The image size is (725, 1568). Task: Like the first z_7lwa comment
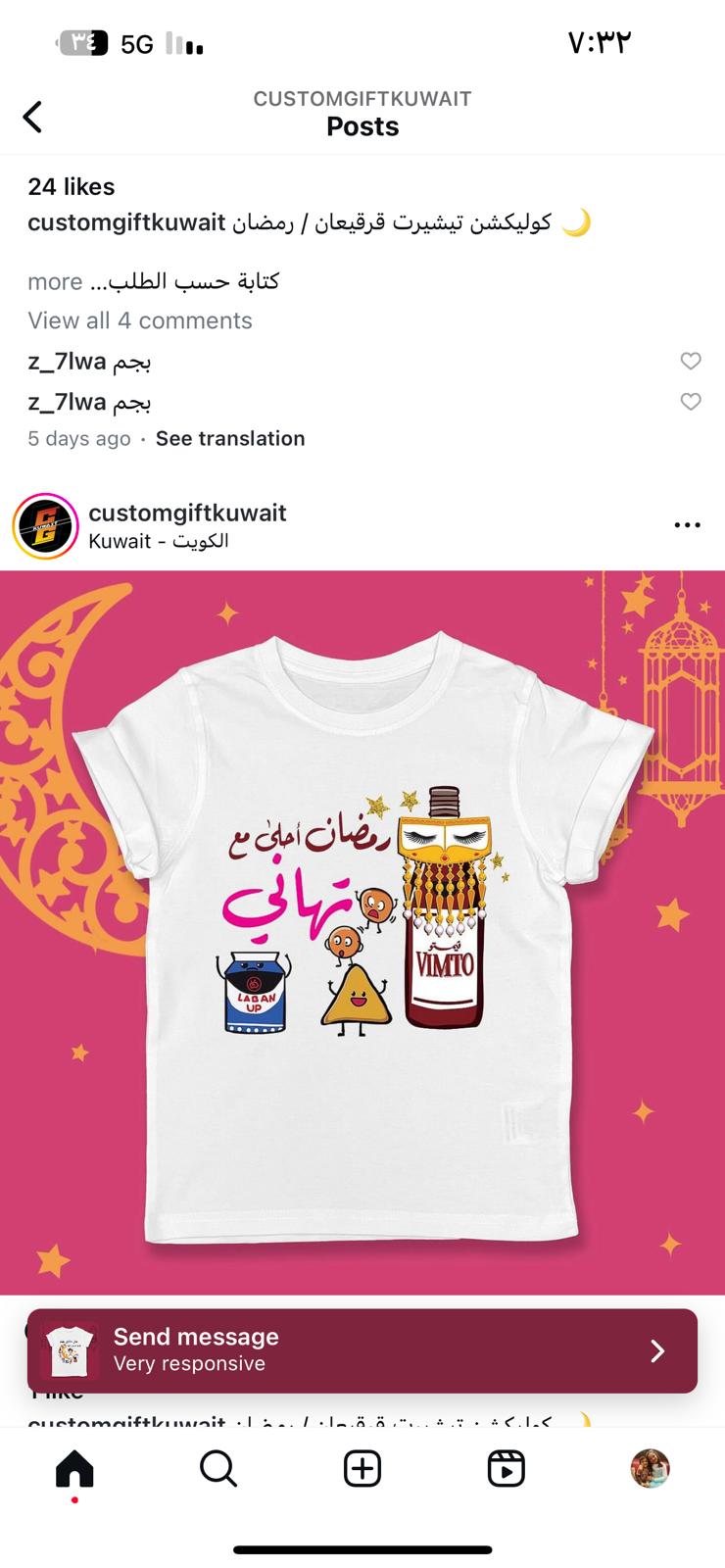tap(691, 361)
